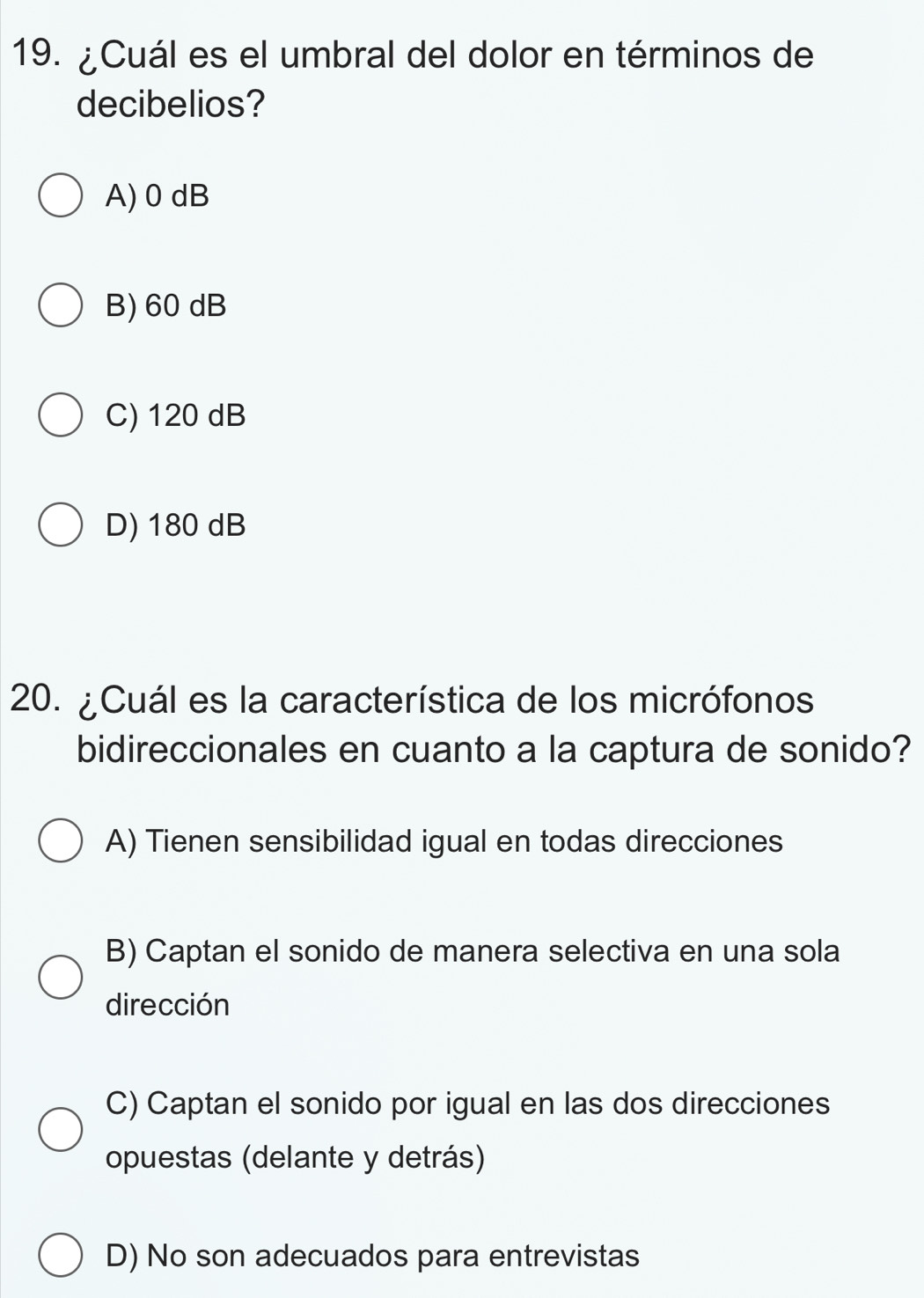The width and height of the screenshot is (924, 1298).
Task: Select 'Tienen sensibilidad igual en todas direcciones'
Action: (x=61, y=841)
